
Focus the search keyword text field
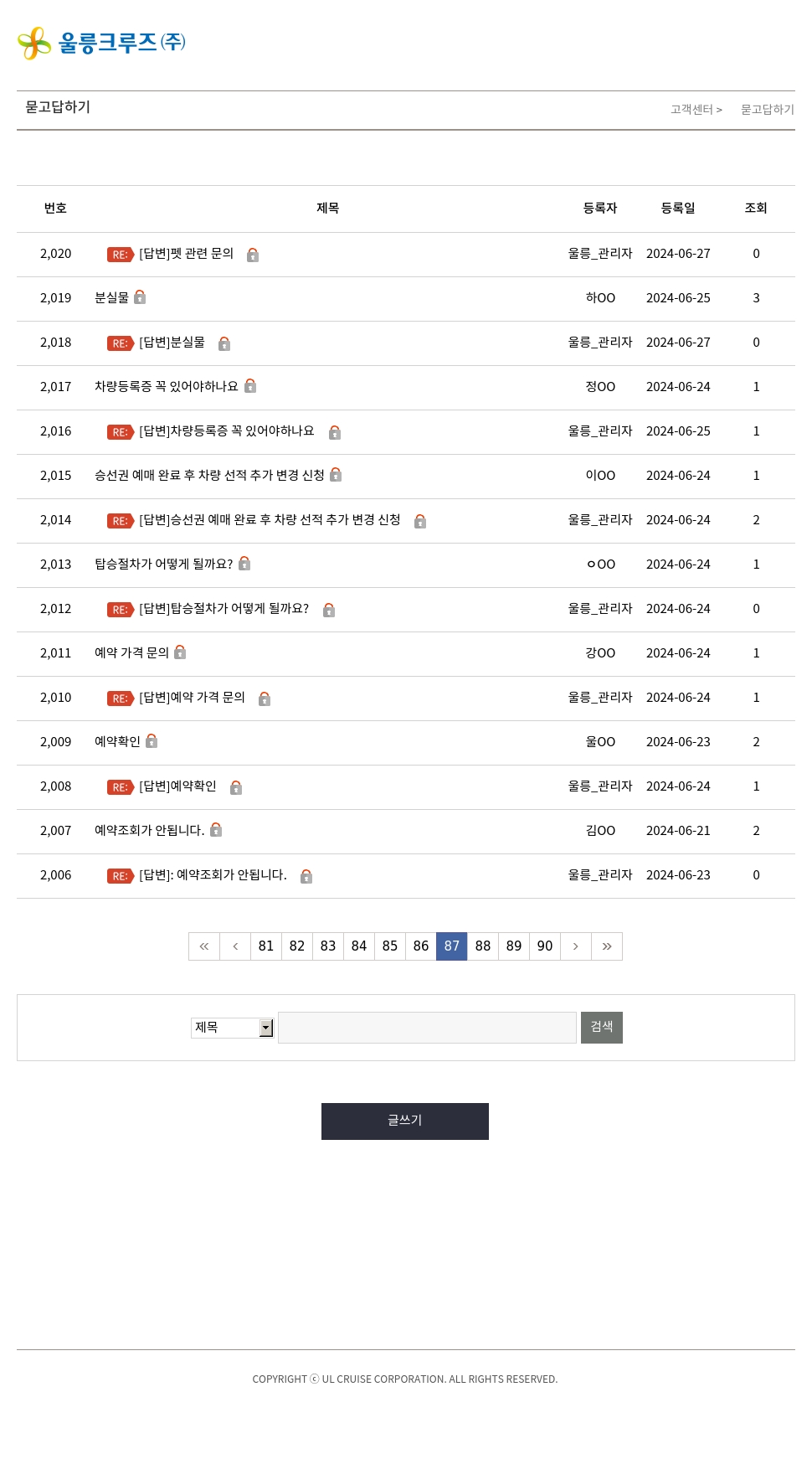(427, 1028)
